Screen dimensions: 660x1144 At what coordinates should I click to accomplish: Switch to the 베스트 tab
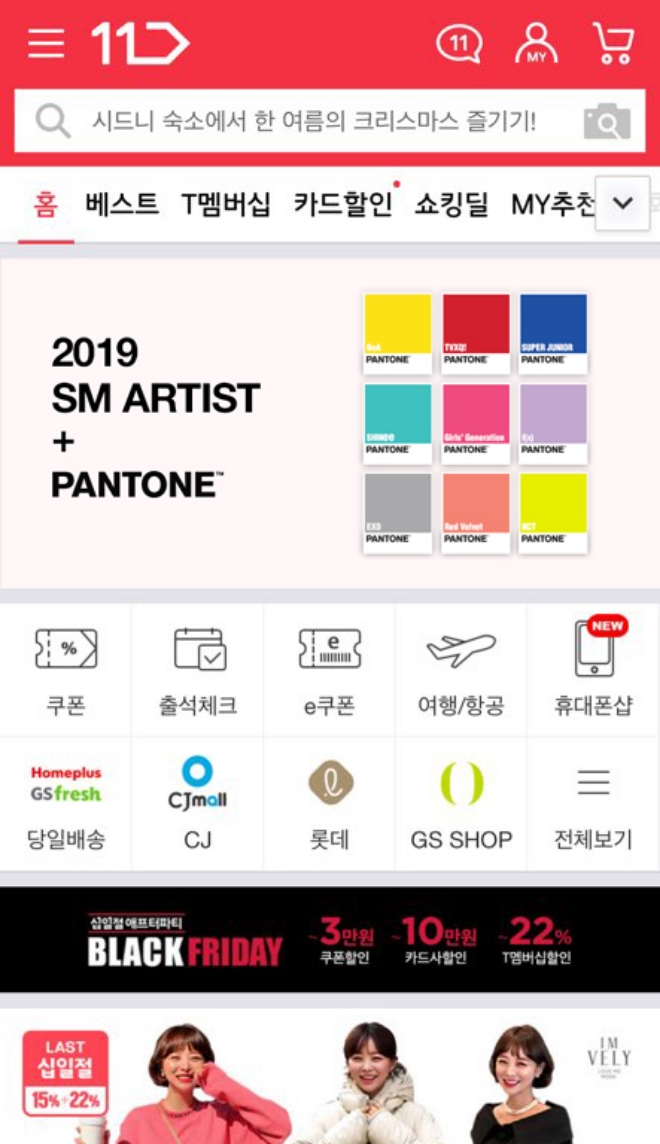(x=122, y=205)
